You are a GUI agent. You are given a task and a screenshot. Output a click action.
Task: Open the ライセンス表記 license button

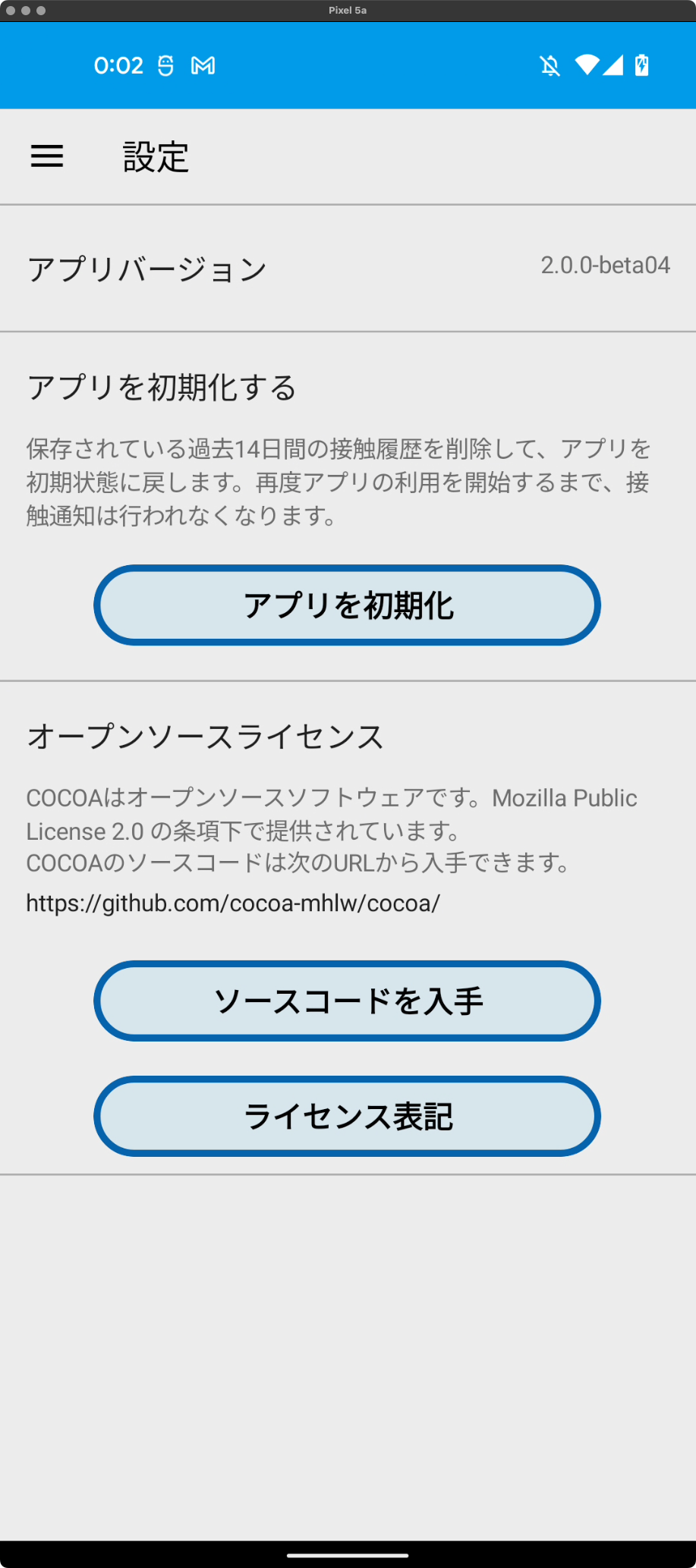click(347, 1116)
